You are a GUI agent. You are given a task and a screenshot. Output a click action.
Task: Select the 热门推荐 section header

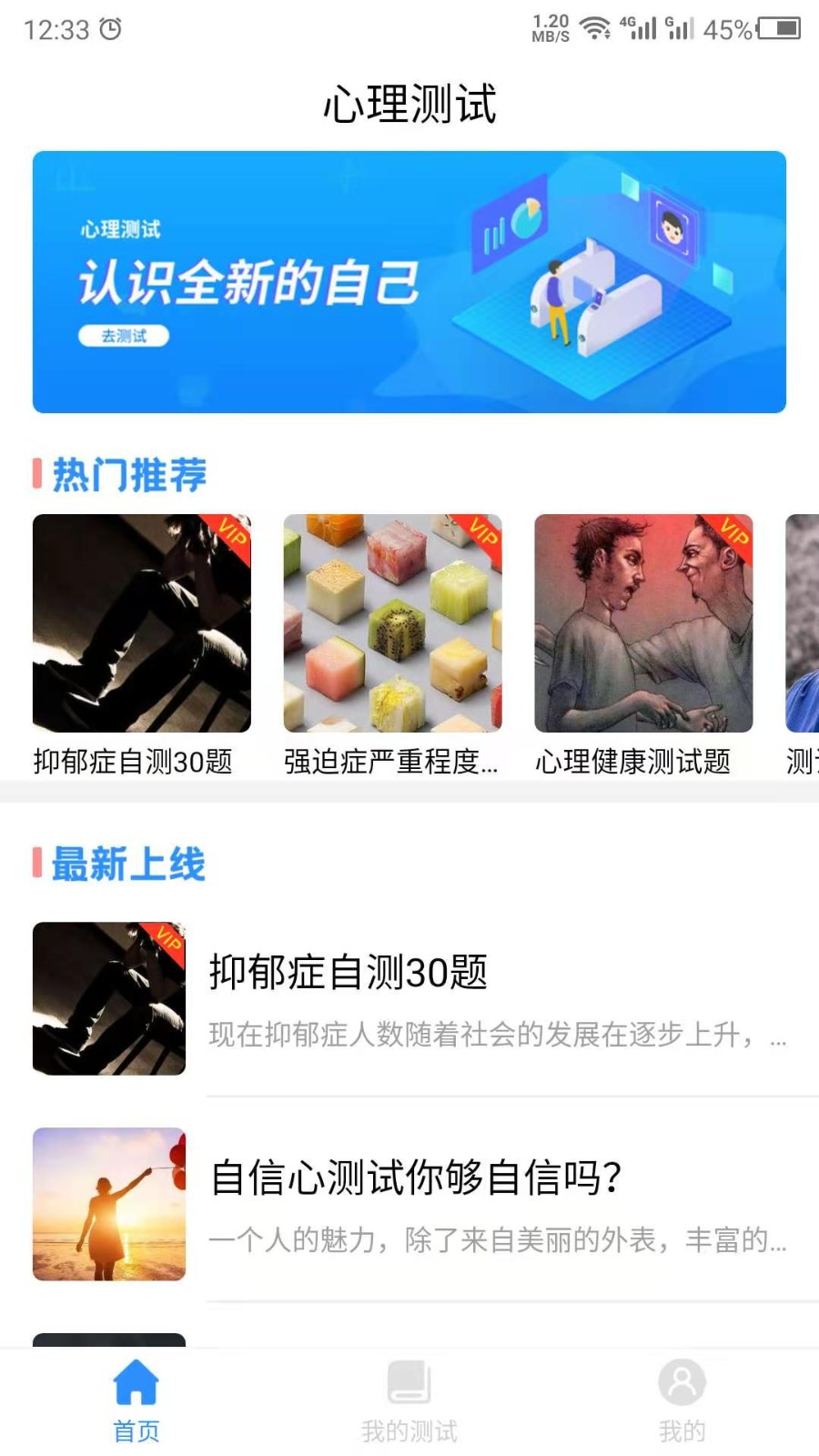(121, 474)
